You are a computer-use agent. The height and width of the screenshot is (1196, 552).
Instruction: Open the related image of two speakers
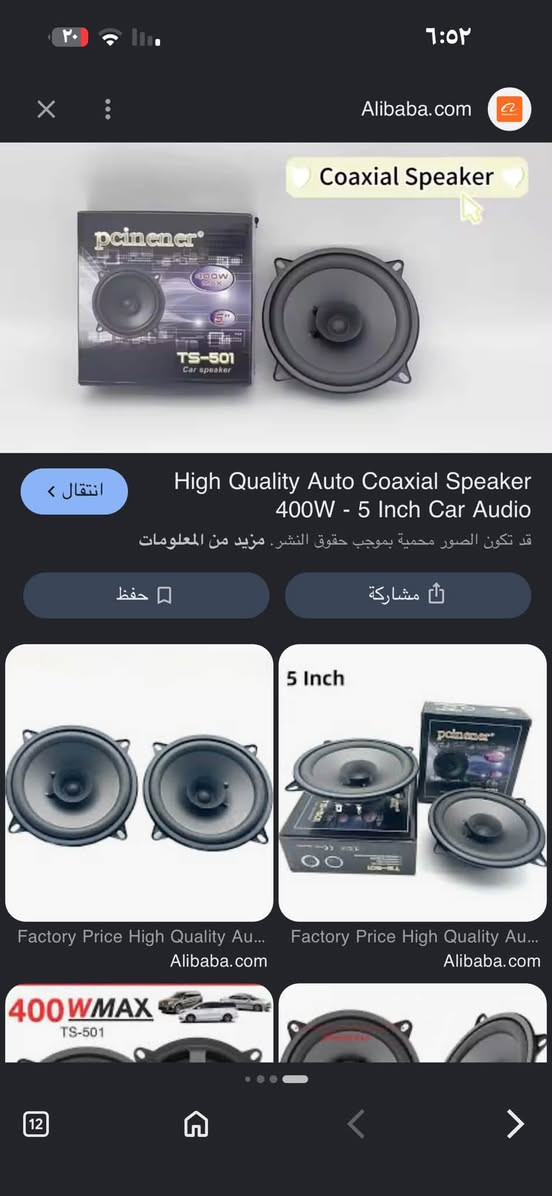[x=139, y=782]
